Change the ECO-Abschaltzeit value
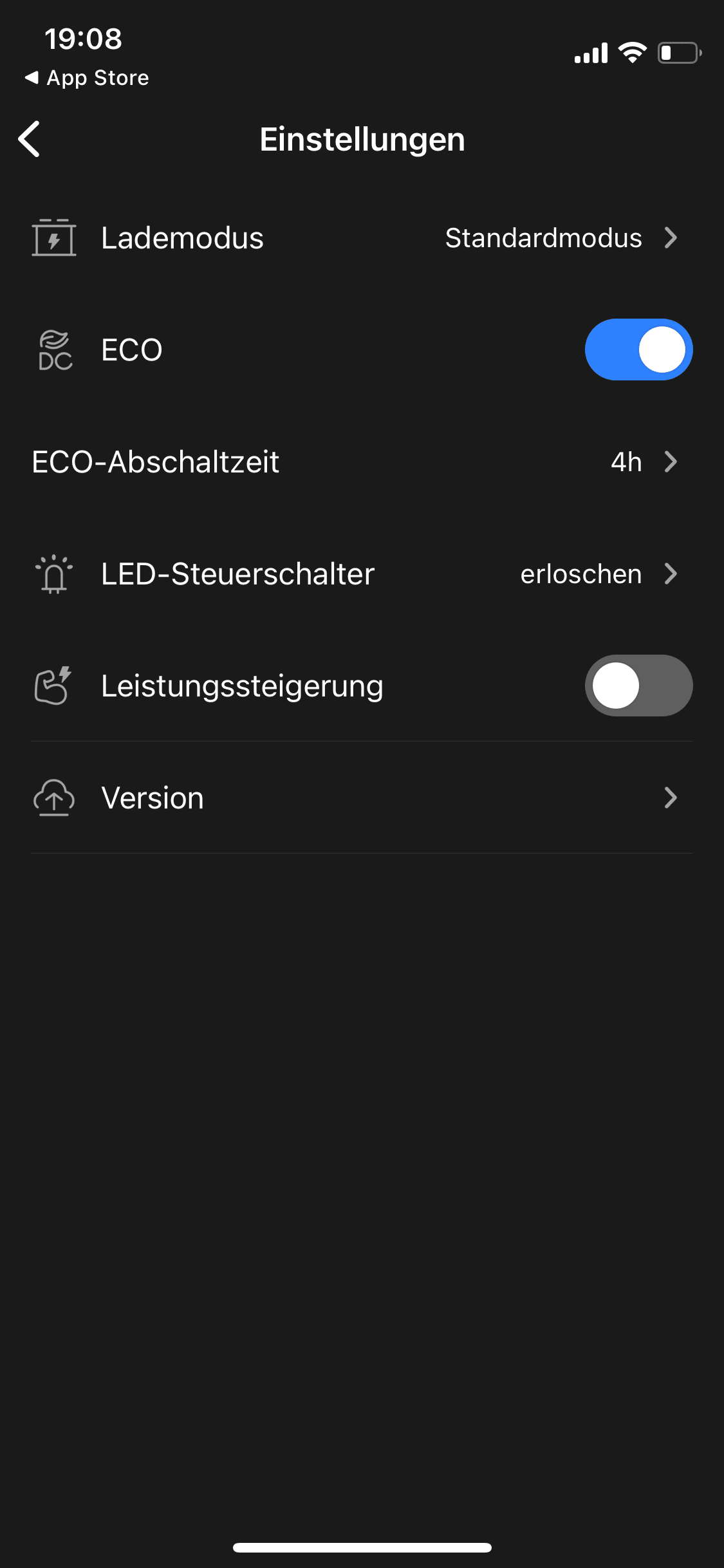The width and height of the screenshot is (724, 1568). (362, 462)
